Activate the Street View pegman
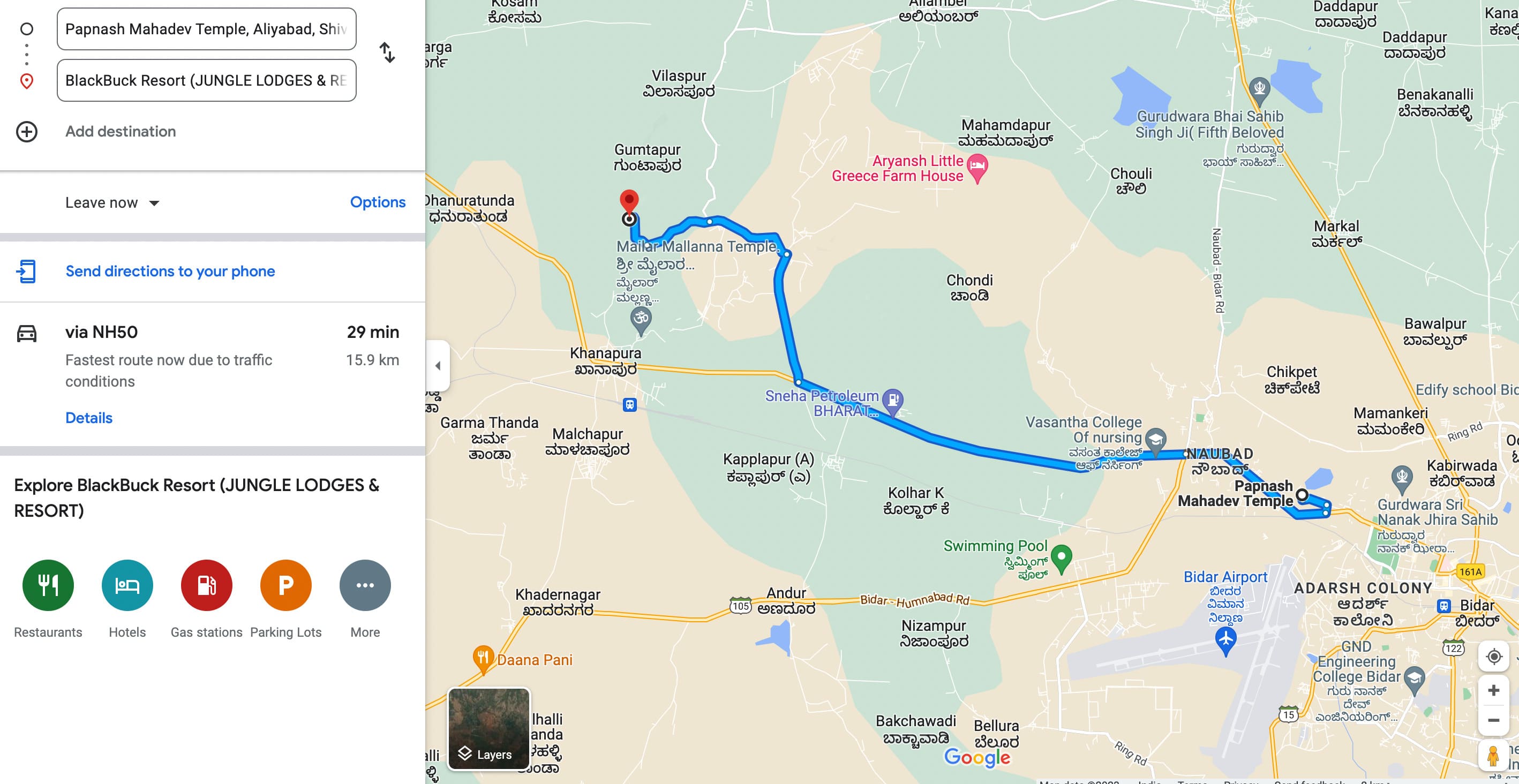 [1493, 756]
